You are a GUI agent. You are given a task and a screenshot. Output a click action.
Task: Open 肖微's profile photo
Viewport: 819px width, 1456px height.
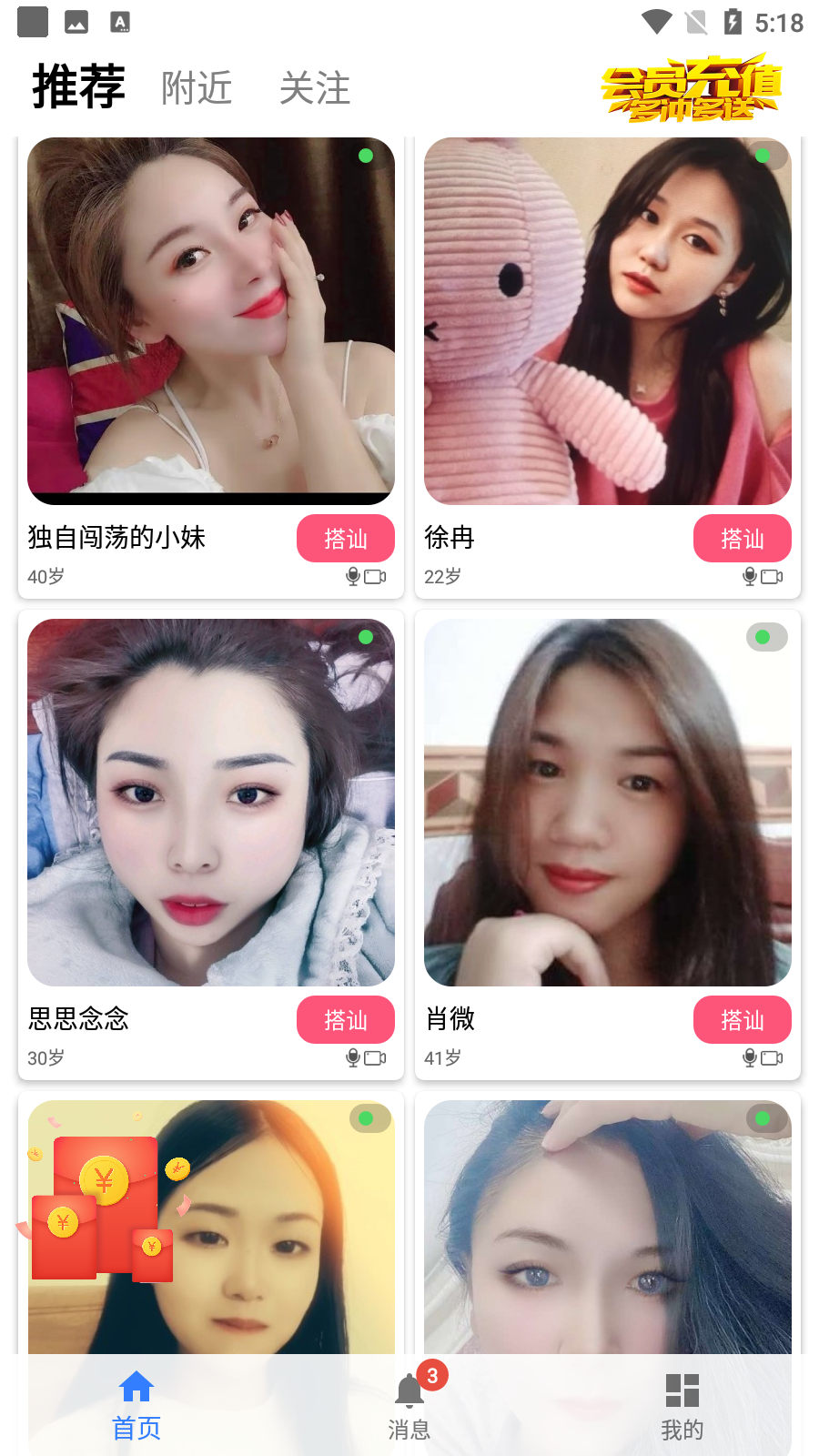pos(608,803)
